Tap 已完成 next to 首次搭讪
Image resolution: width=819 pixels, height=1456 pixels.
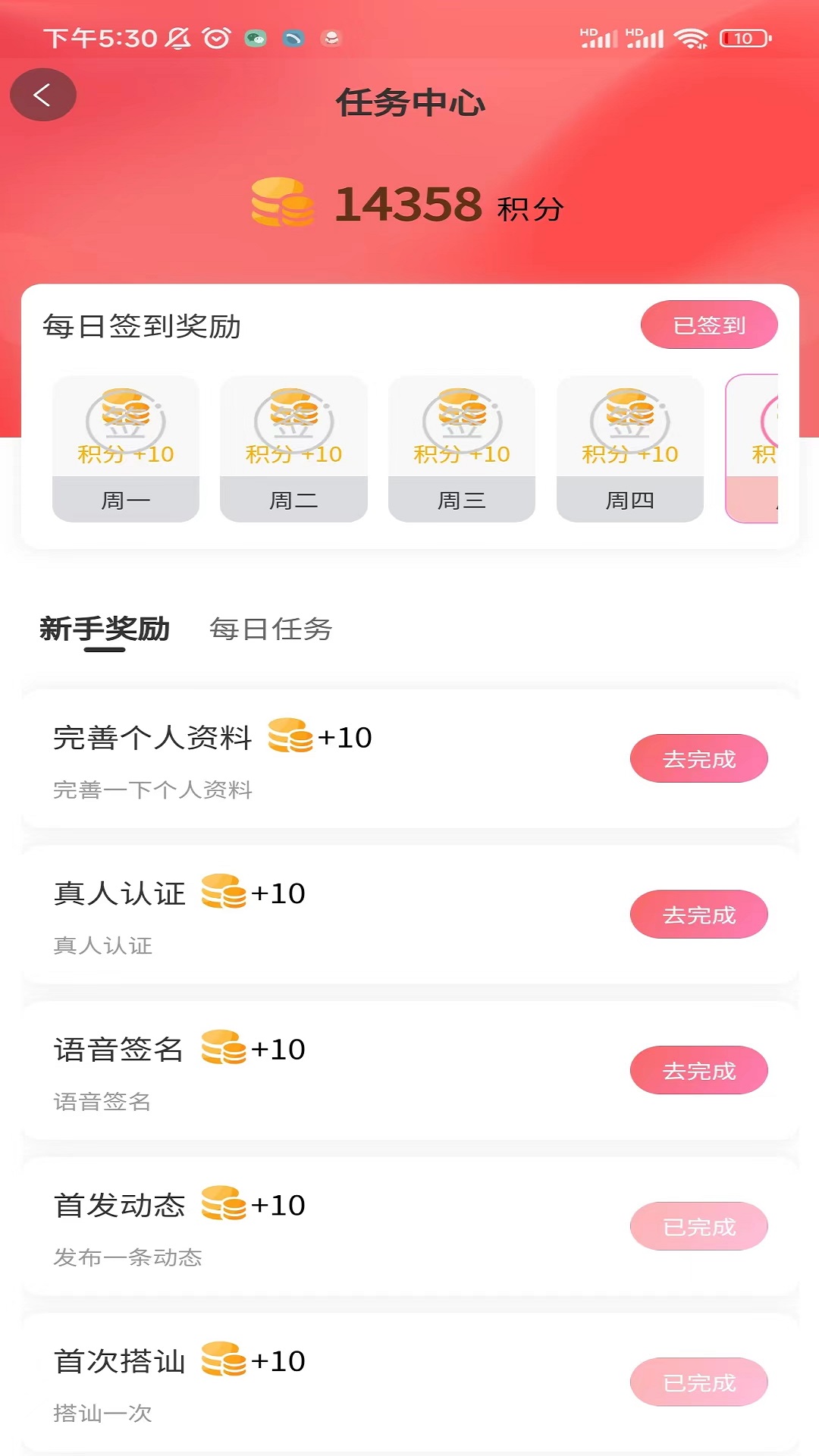click(698, 1382)
